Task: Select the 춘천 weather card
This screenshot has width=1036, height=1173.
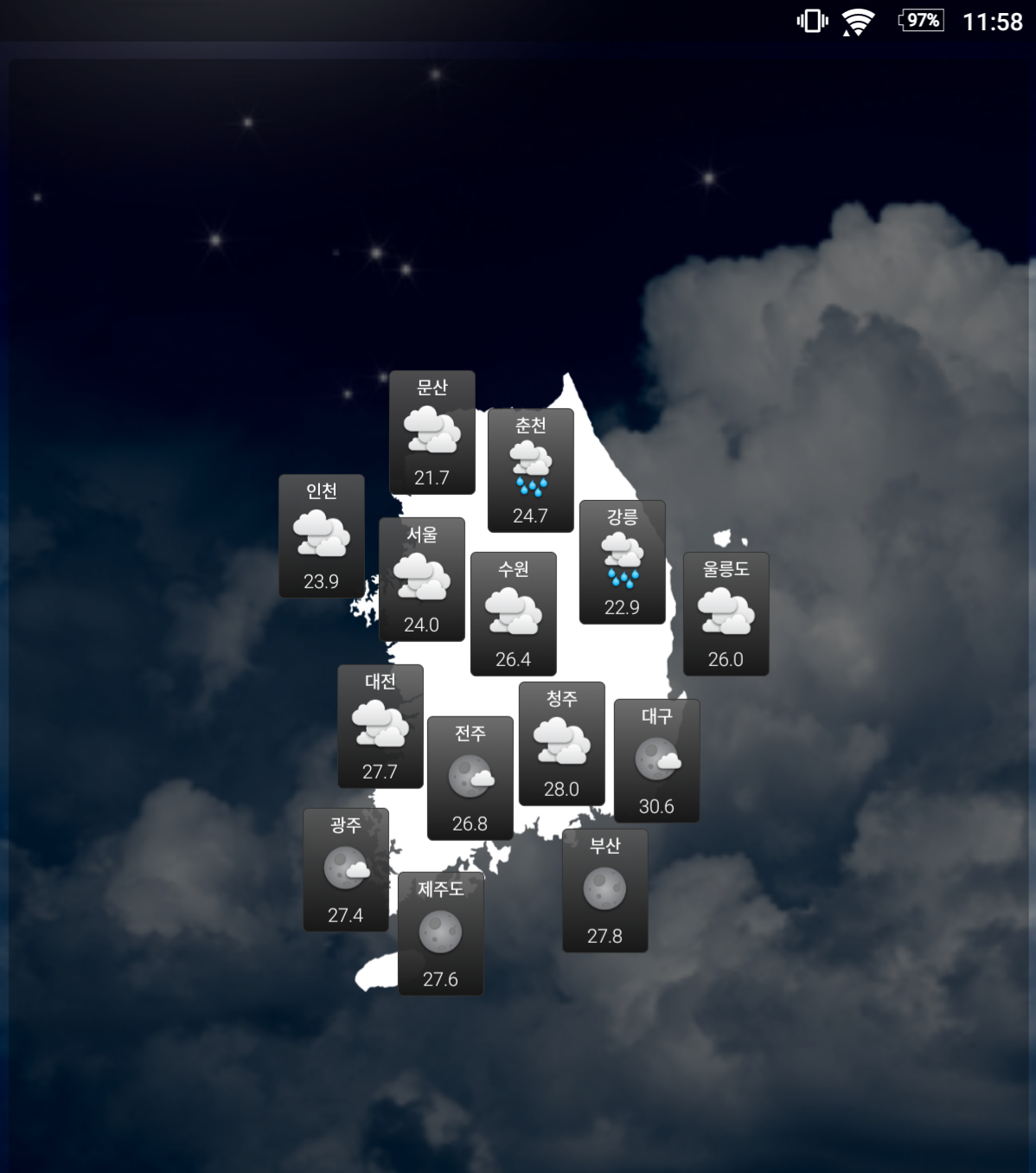Action: pos(530,471)
